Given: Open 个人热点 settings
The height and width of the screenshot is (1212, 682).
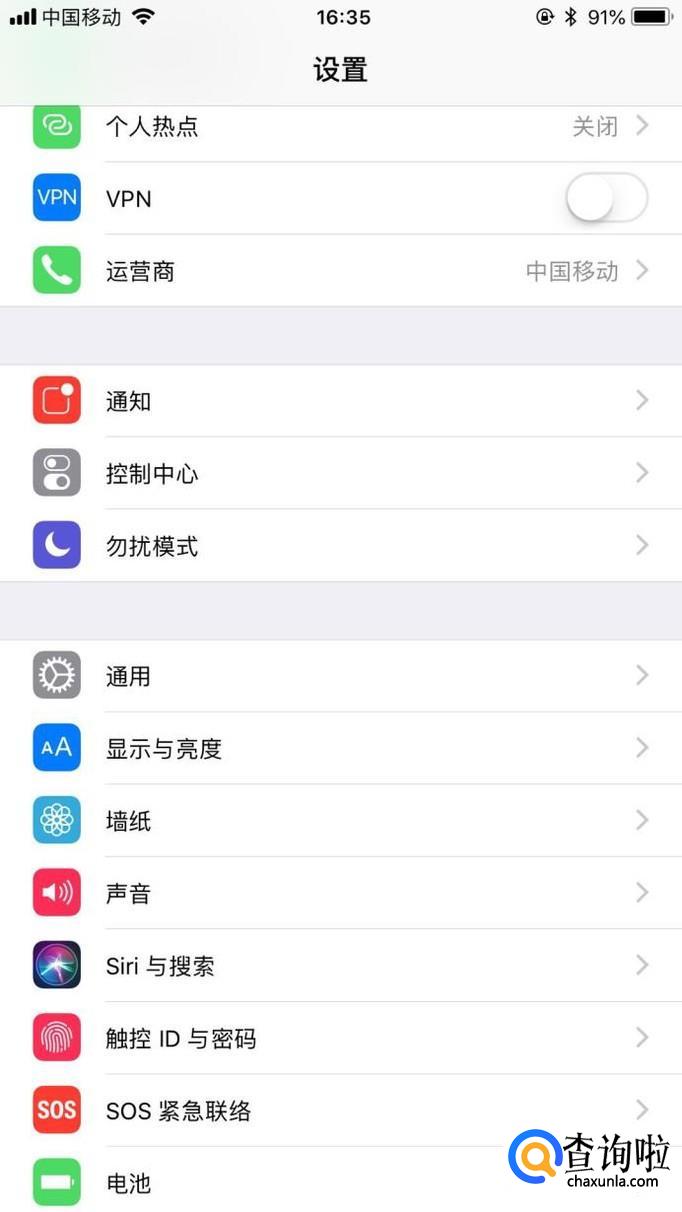Looking at the screenshot, I should coord(340,127).
